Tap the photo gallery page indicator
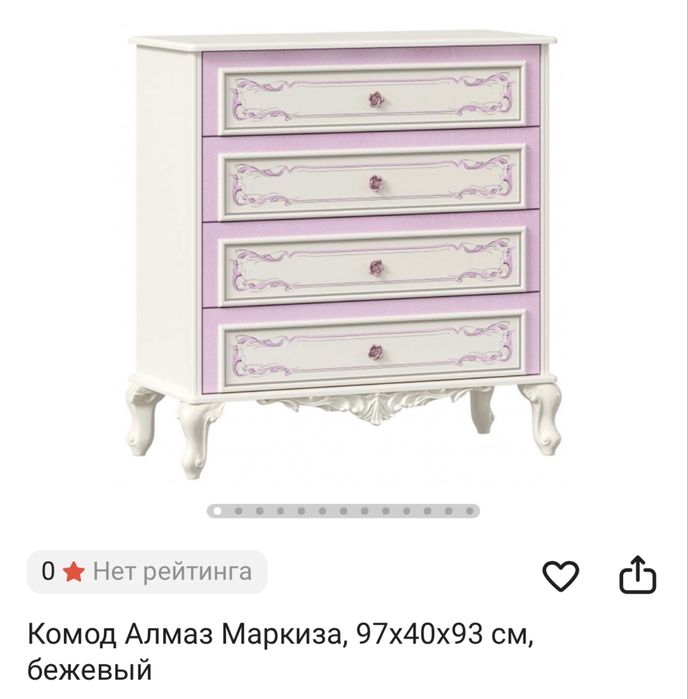 point(343,510)
